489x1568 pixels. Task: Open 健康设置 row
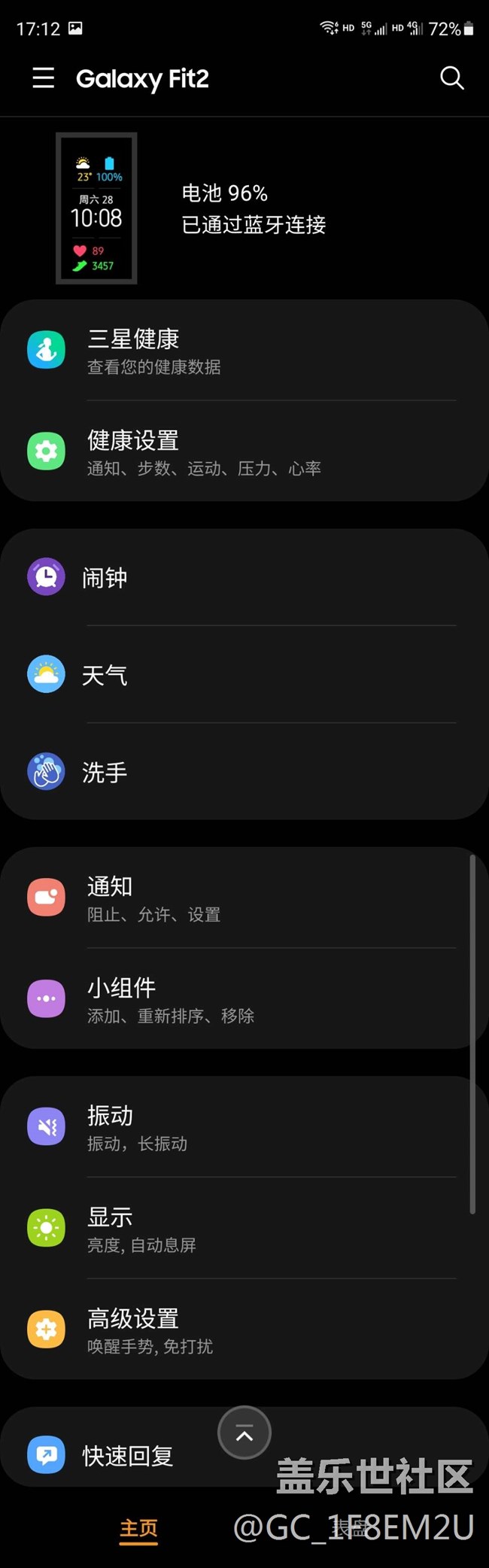click(x=244, y=451)
